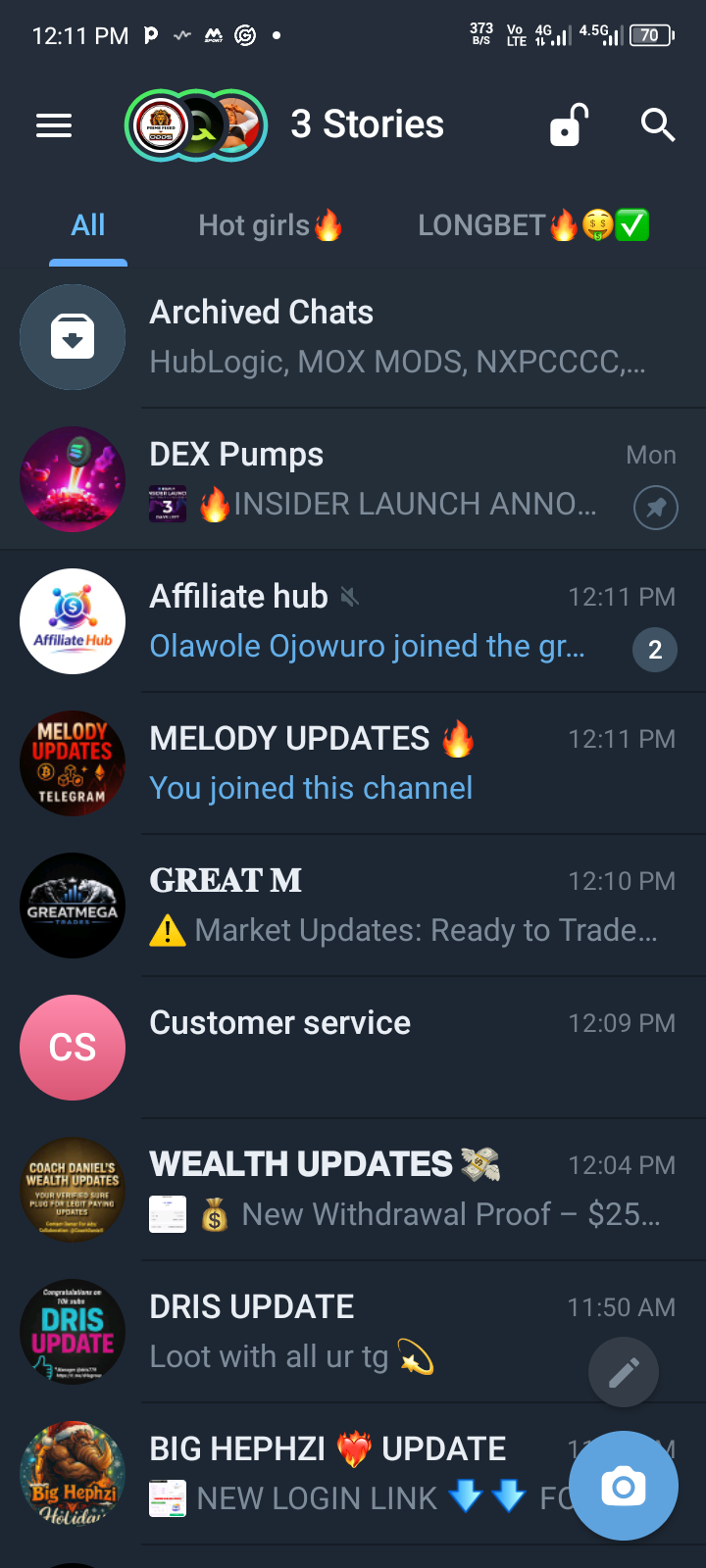706x1568 pixels.
Task: Switch to the Hot girls folder tab
Action: [x=270, y=225]
